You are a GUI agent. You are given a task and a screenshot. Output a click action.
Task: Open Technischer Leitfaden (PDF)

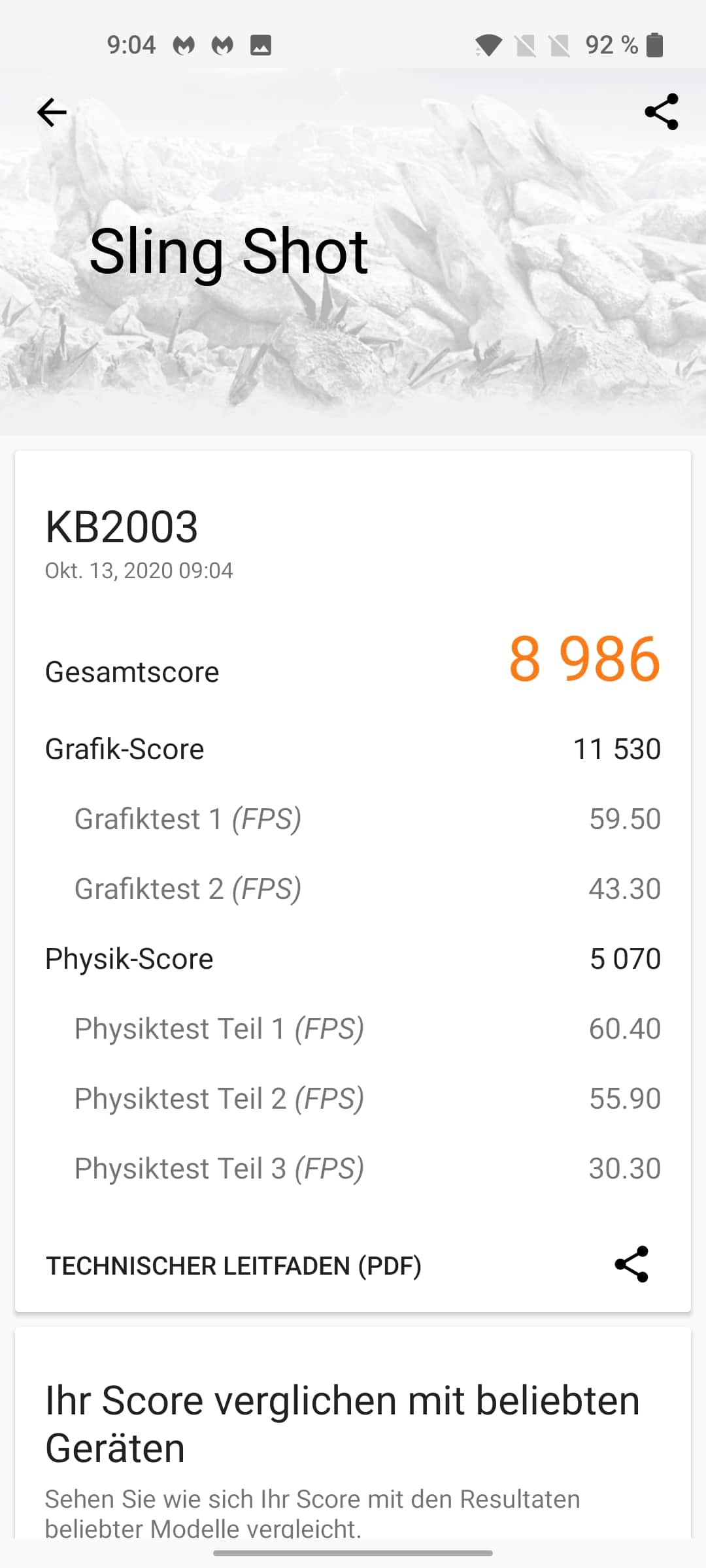point(233,1266)
